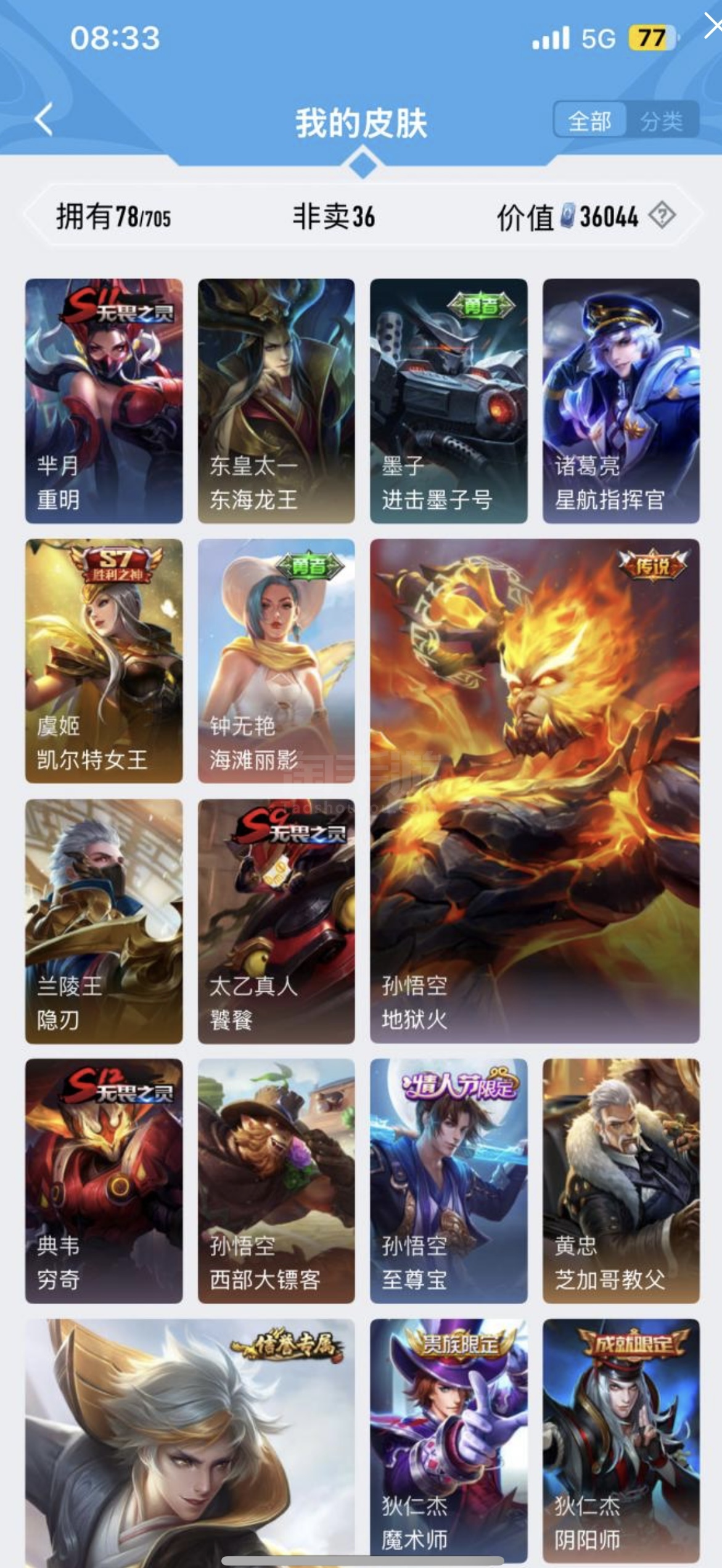
Task: Switch to the 分类 view
Action: (662, 120)
